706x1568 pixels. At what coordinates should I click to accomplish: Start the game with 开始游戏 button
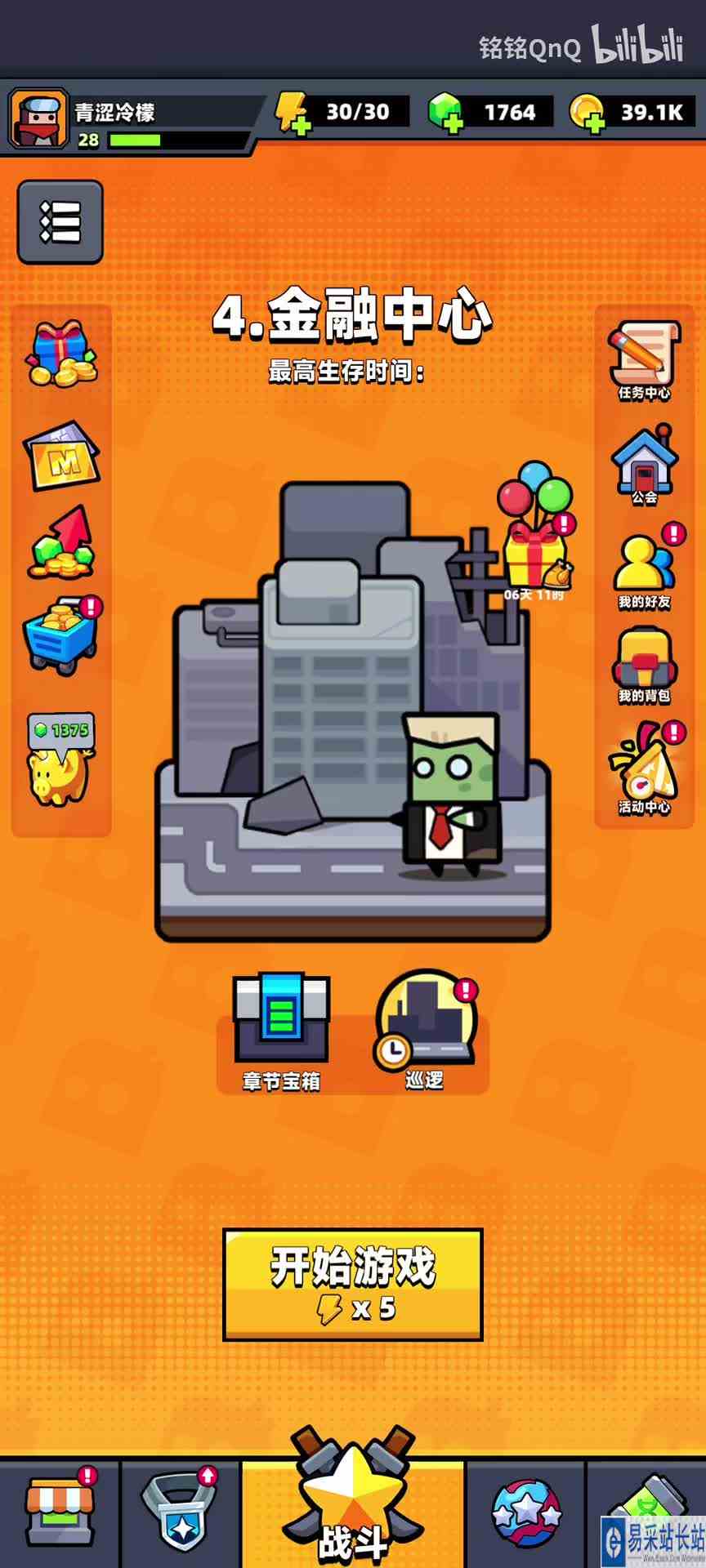352,1284
